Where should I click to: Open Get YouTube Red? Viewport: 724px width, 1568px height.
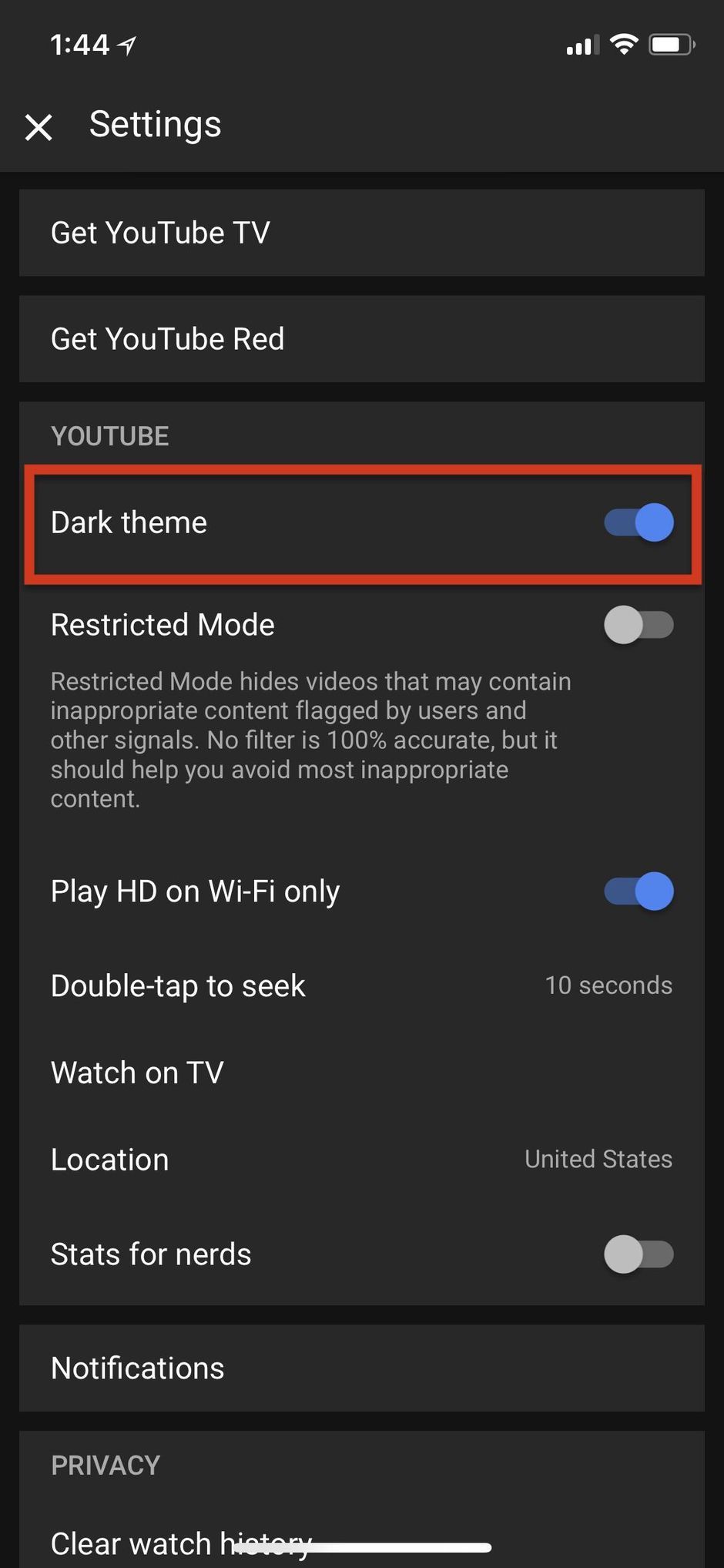coord(361,339)
